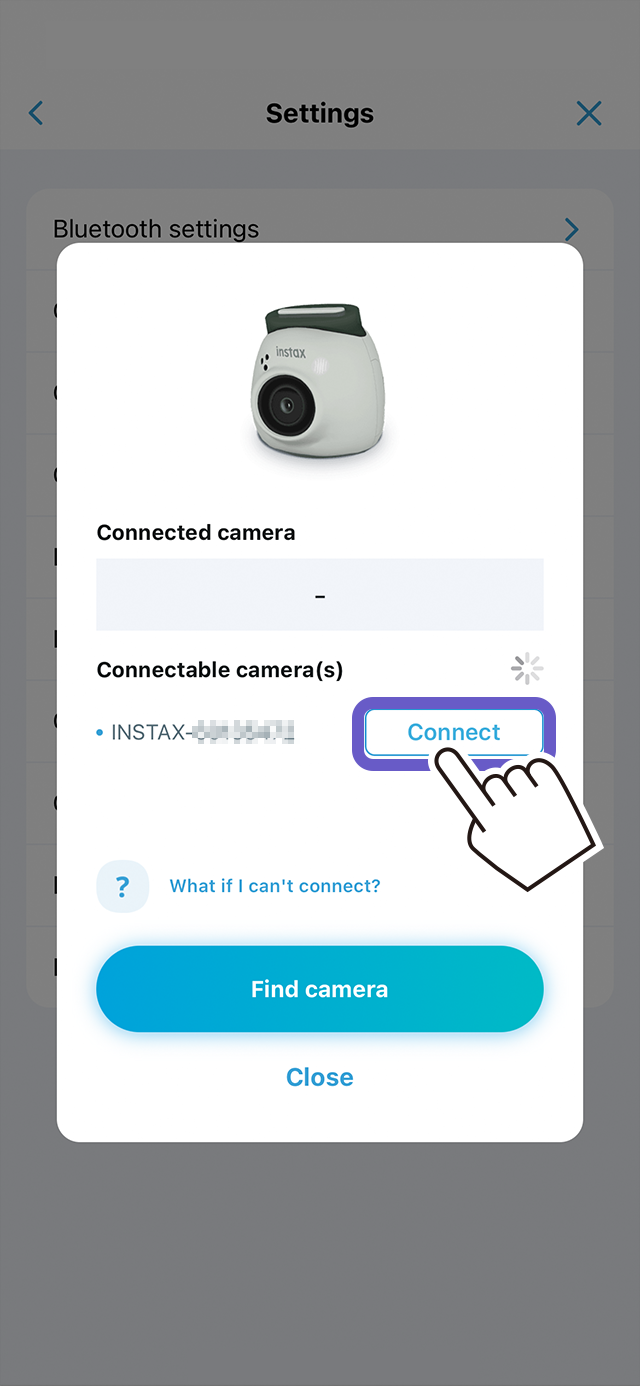Image resolution: width=640 pixels, height=1386 pixels.
Task: Connect to the listed INSTAX camera
Action: (453, 733)
